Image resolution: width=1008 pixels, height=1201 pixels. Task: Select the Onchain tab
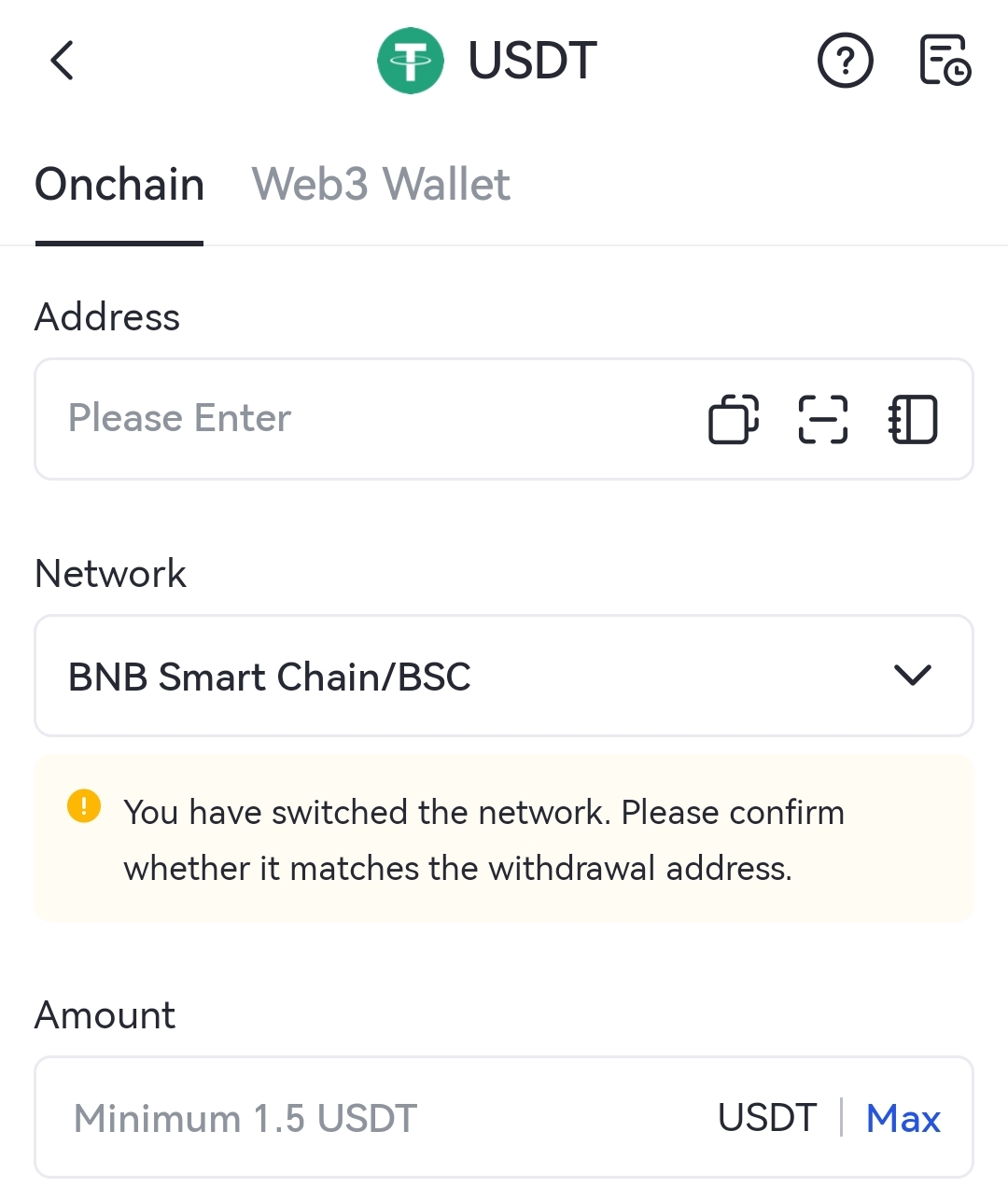pos(119,184)
